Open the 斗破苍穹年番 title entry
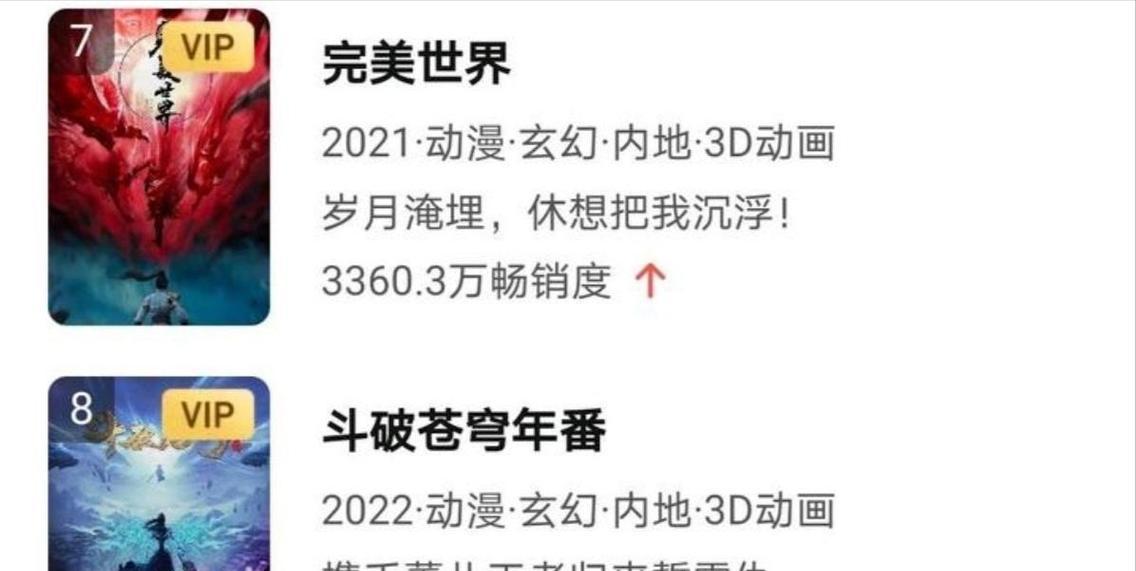 (464, 431)
